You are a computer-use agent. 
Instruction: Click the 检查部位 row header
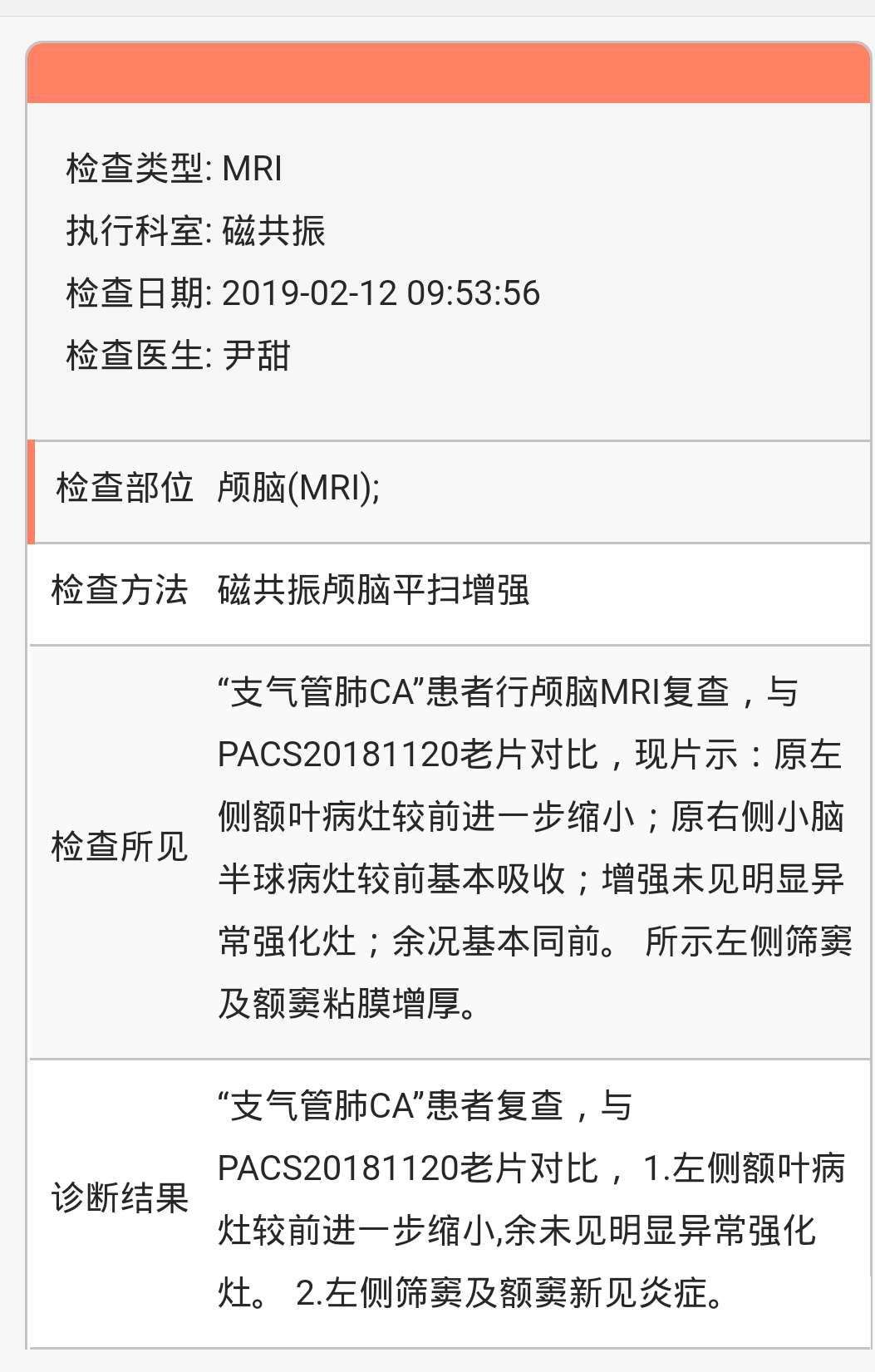click(x=125, y=489)
